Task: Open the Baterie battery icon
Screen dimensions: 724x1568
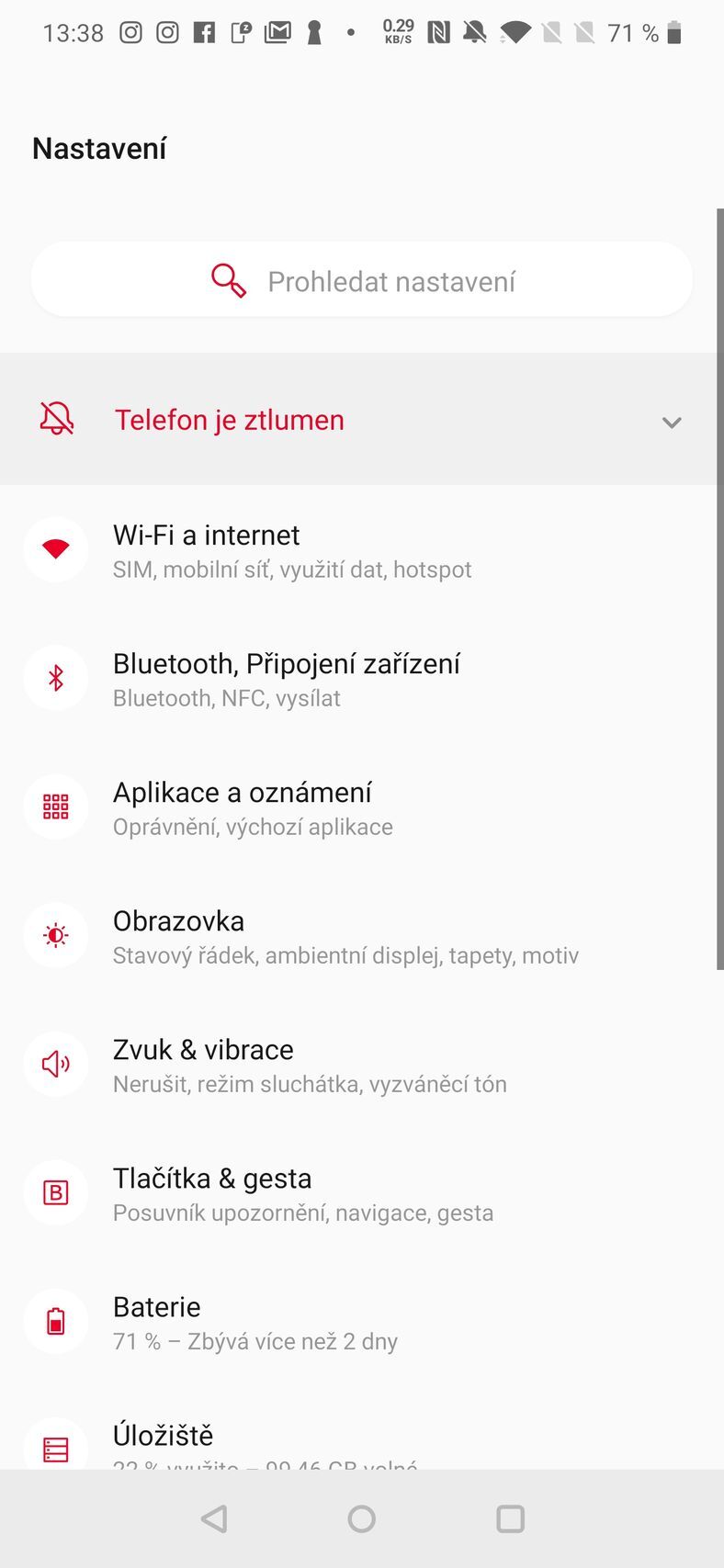Action: 55,1321
